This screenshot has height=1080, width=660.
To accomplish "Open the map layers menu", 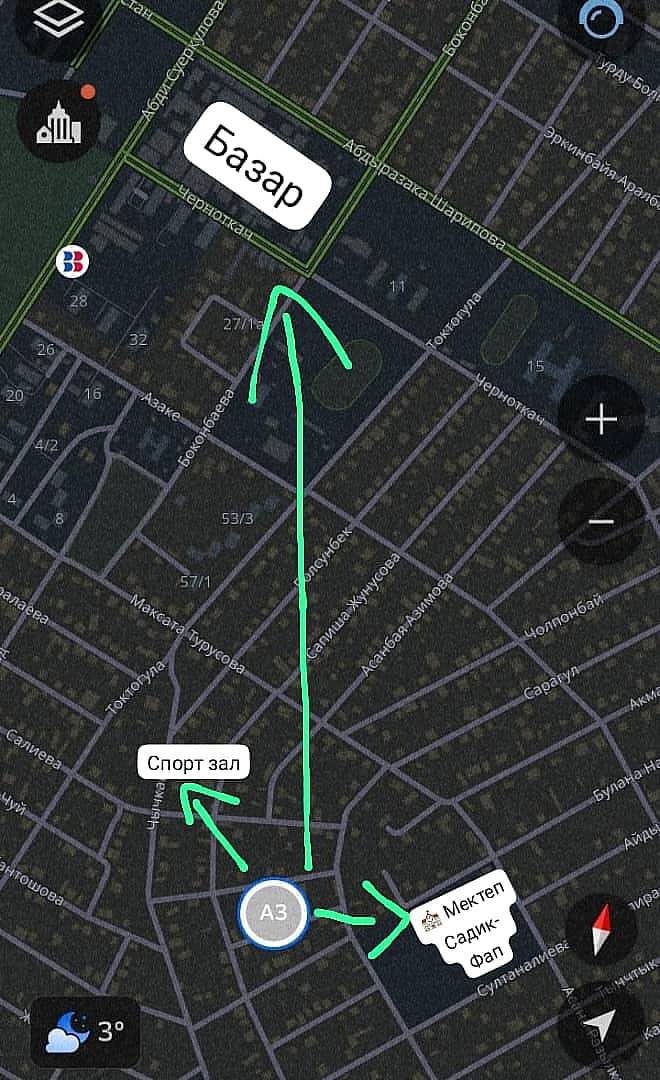I will coord(58,20).
